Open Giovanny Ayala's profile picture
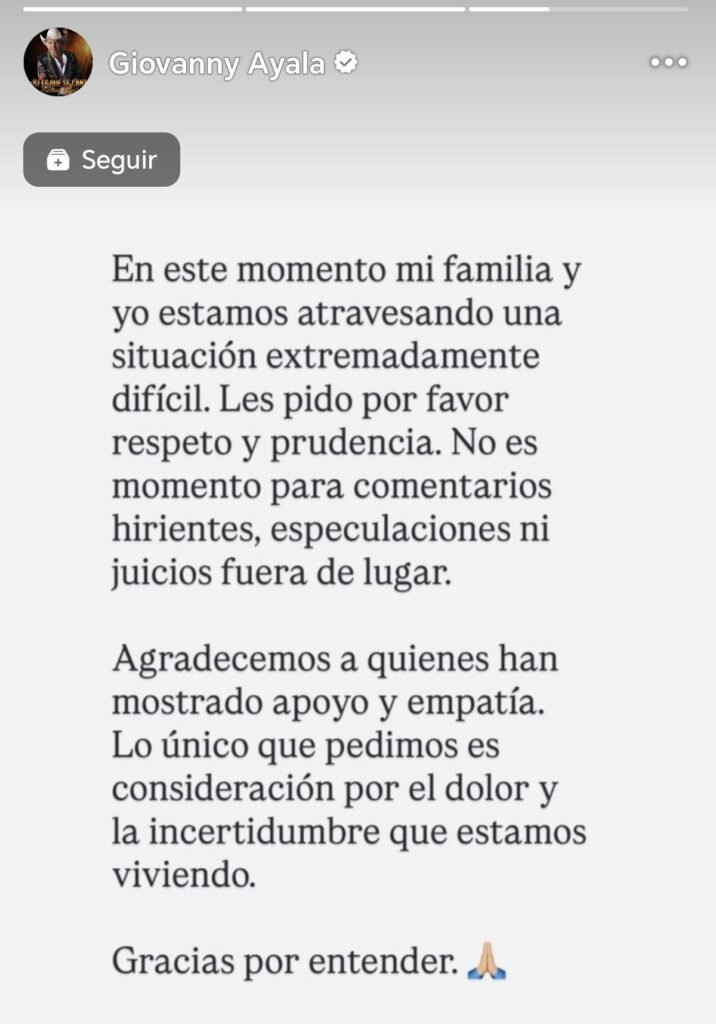The width and height of the screenshot is (716, 1024). click(58, 62)
